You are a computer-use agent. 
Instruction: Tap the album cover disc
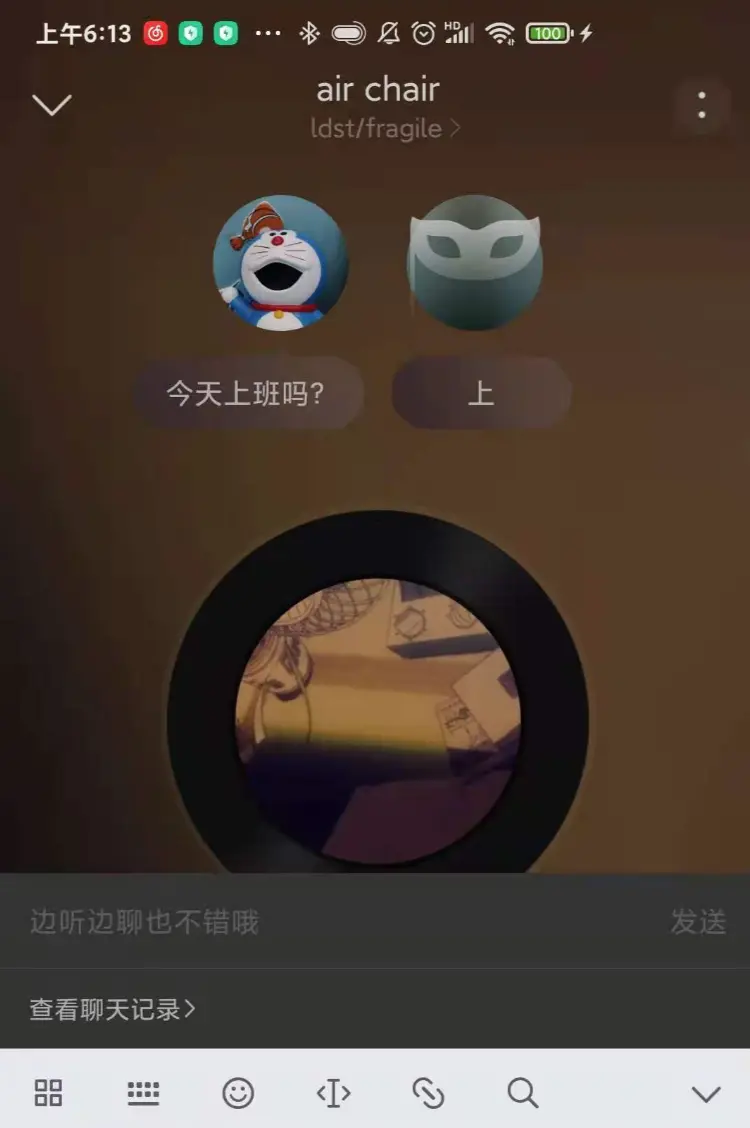point(377,718)
